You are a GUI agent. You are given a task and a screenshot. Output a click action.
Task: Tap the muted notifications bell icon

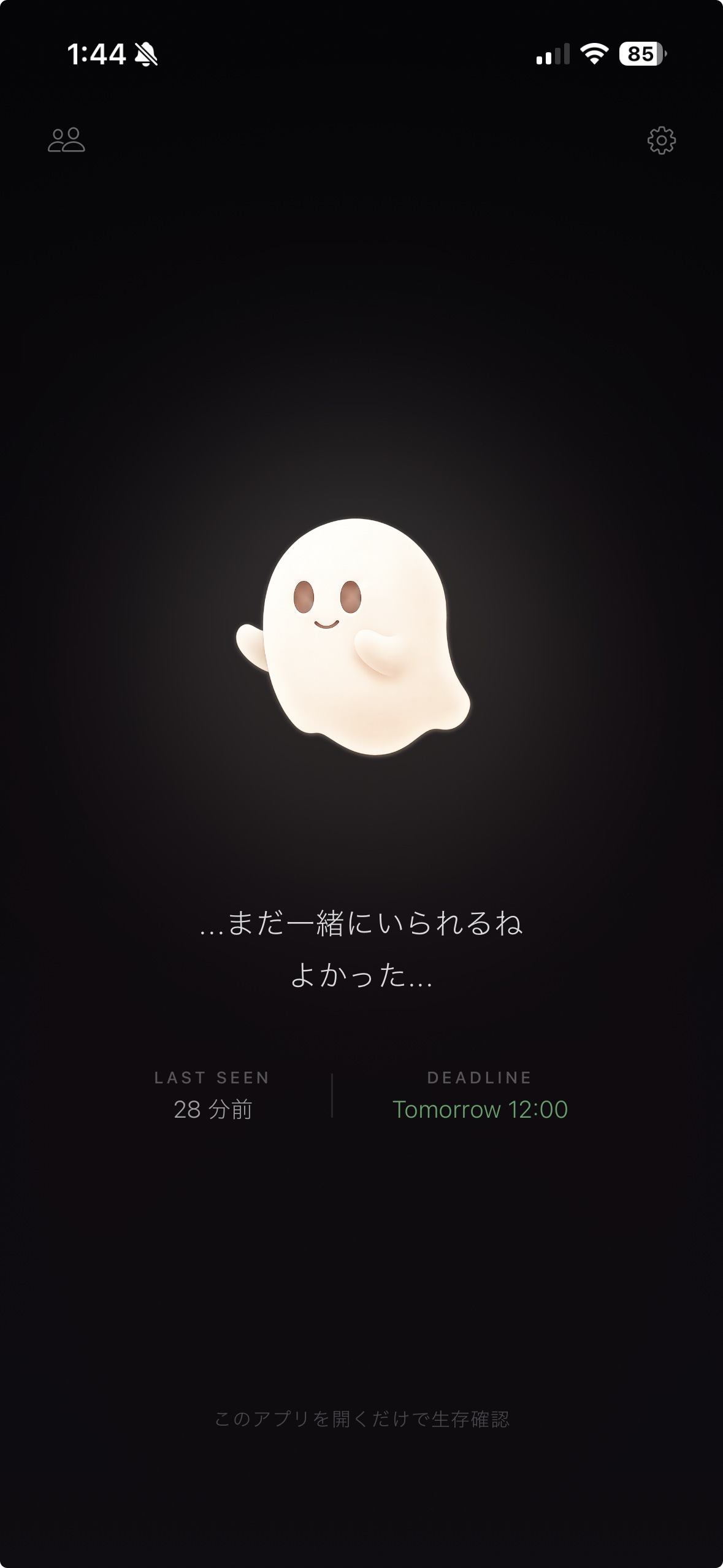click(x=145, y=55)
